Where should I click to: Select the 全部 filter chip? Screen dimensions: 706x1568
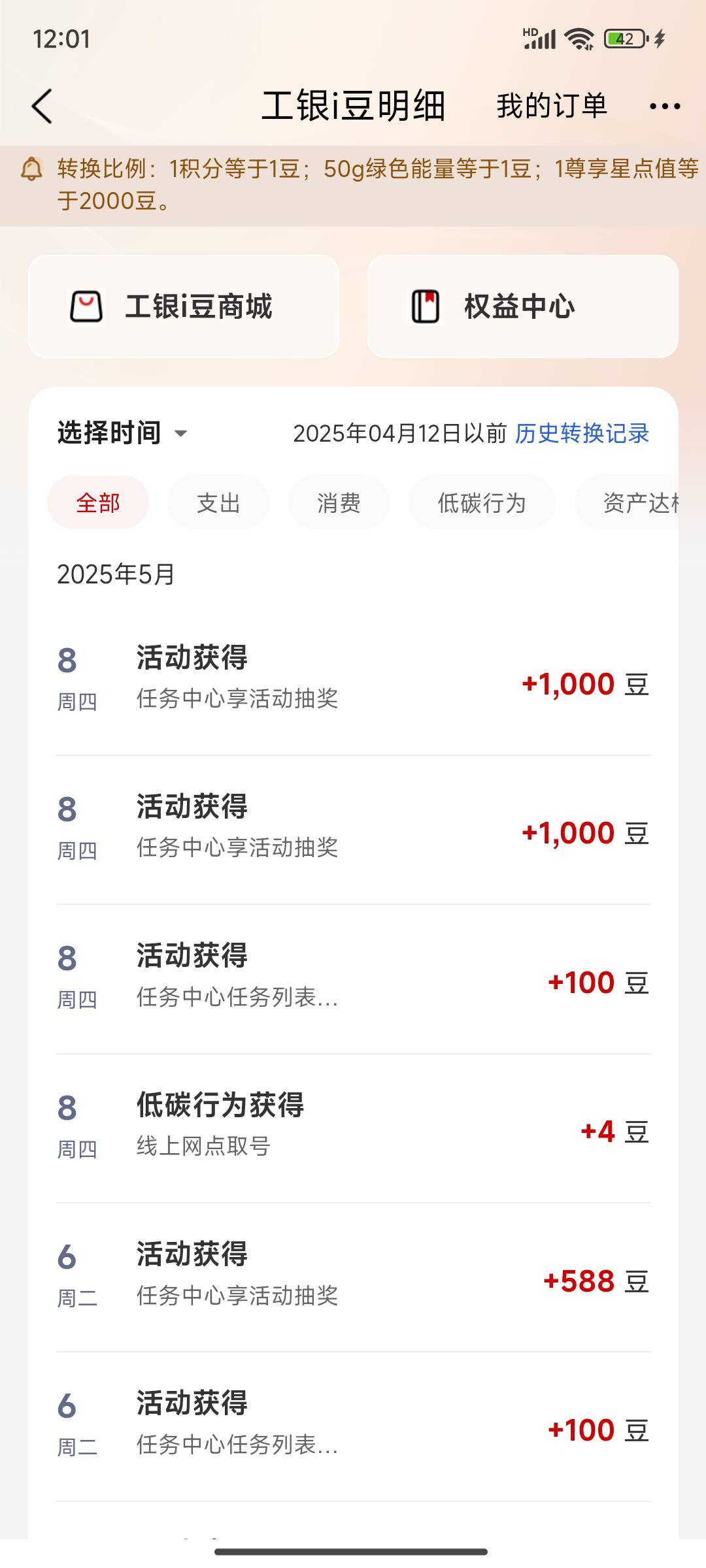(98, 502)
